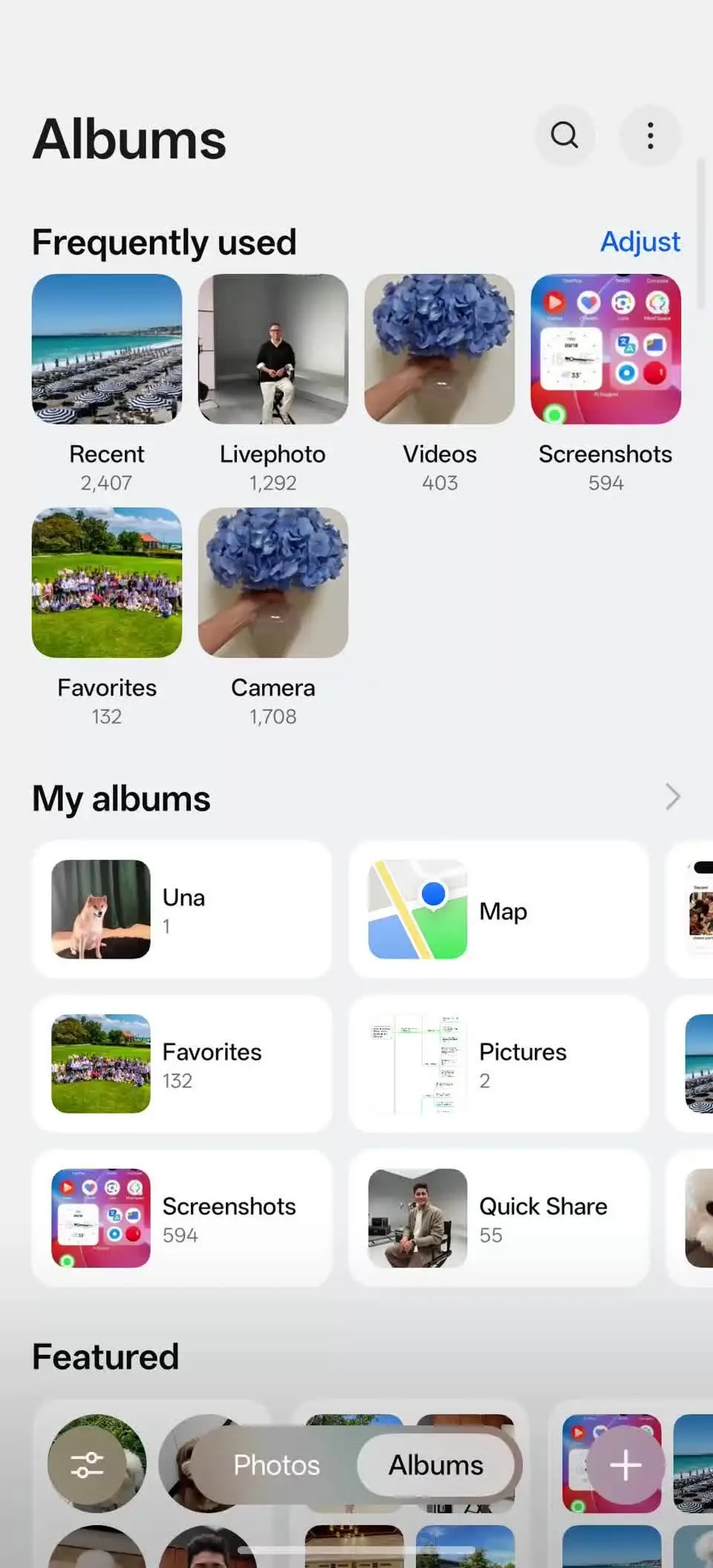The image size is (713, 1568).
Task: Open the Quick Share album card
Action: pyautogui.click(x=498, y=1218)
